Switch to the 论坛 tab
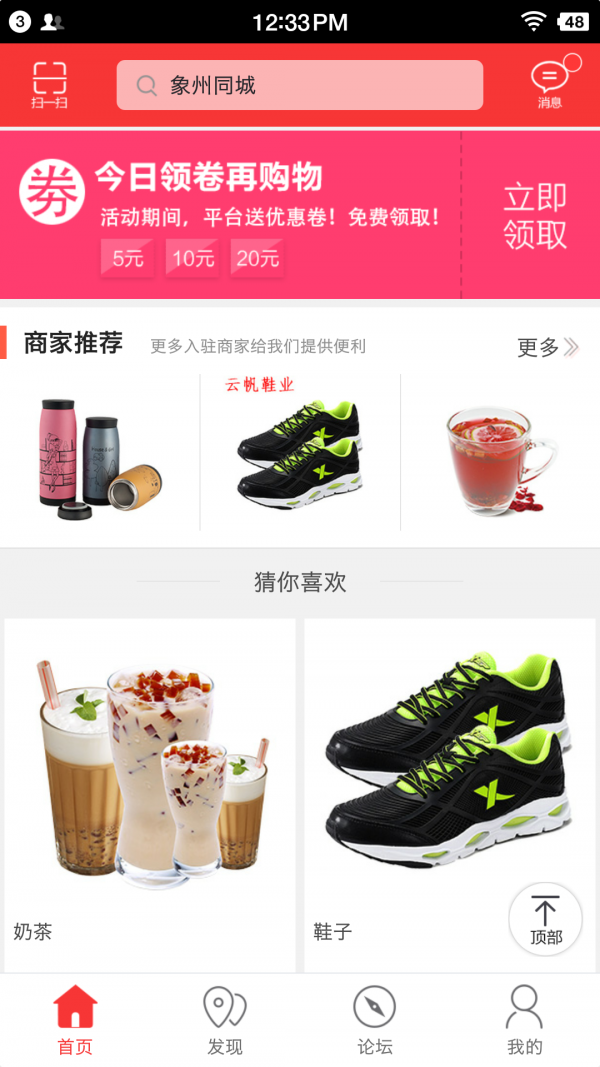This screenshot has width=600, height=1067. (x=375, y=1020)
